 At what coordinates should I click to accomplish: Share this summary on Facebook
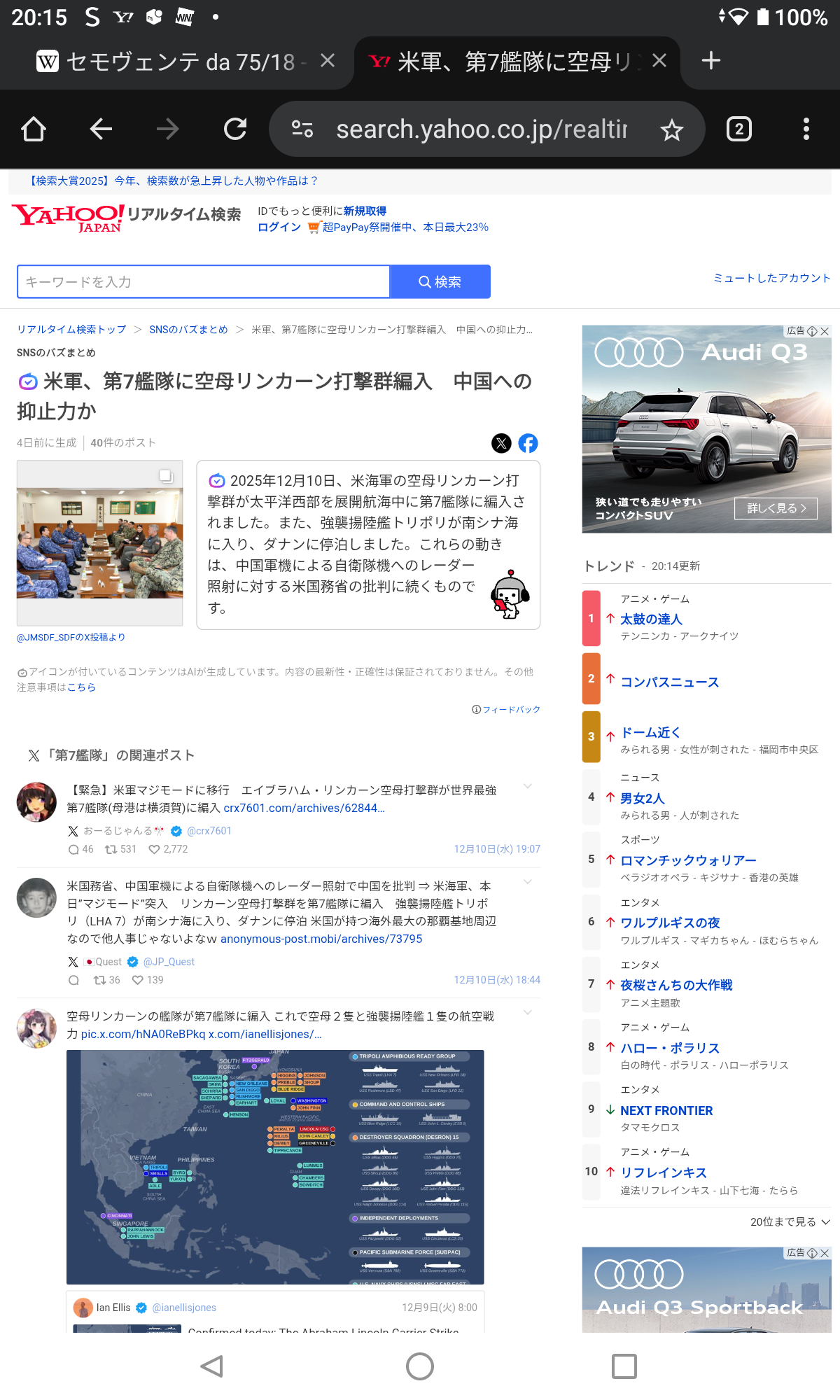tap(528, 443)
